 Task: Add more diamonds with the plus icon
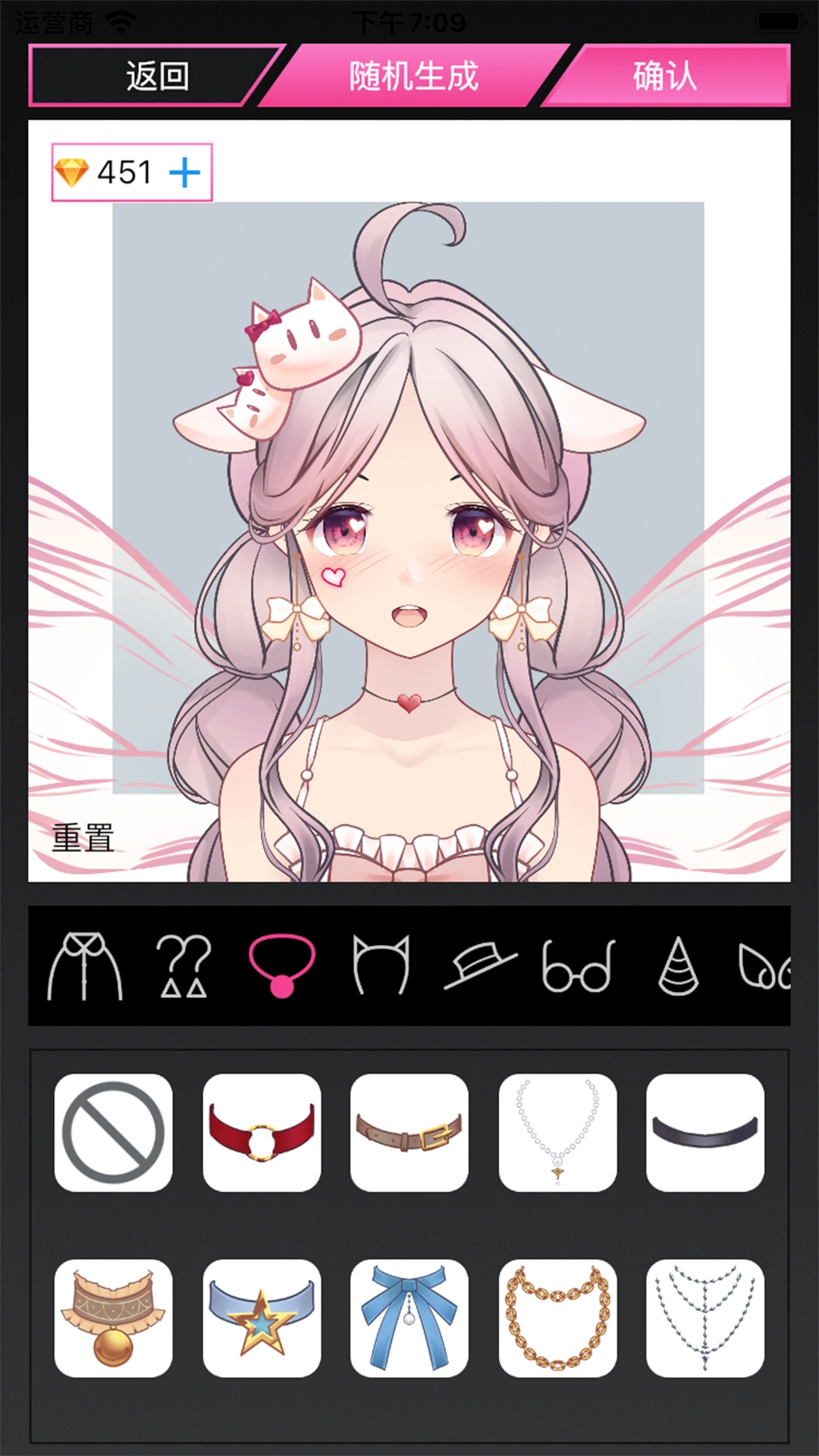pos(184,173)
